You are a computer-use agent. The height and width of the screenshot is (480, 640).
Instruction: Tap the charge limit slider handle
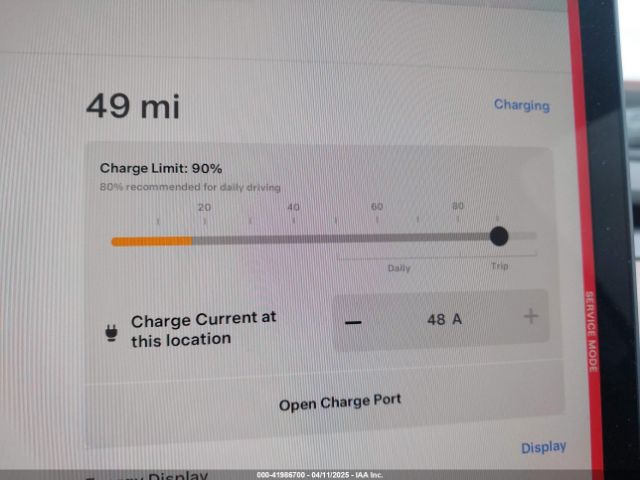[x=499, y=236]
